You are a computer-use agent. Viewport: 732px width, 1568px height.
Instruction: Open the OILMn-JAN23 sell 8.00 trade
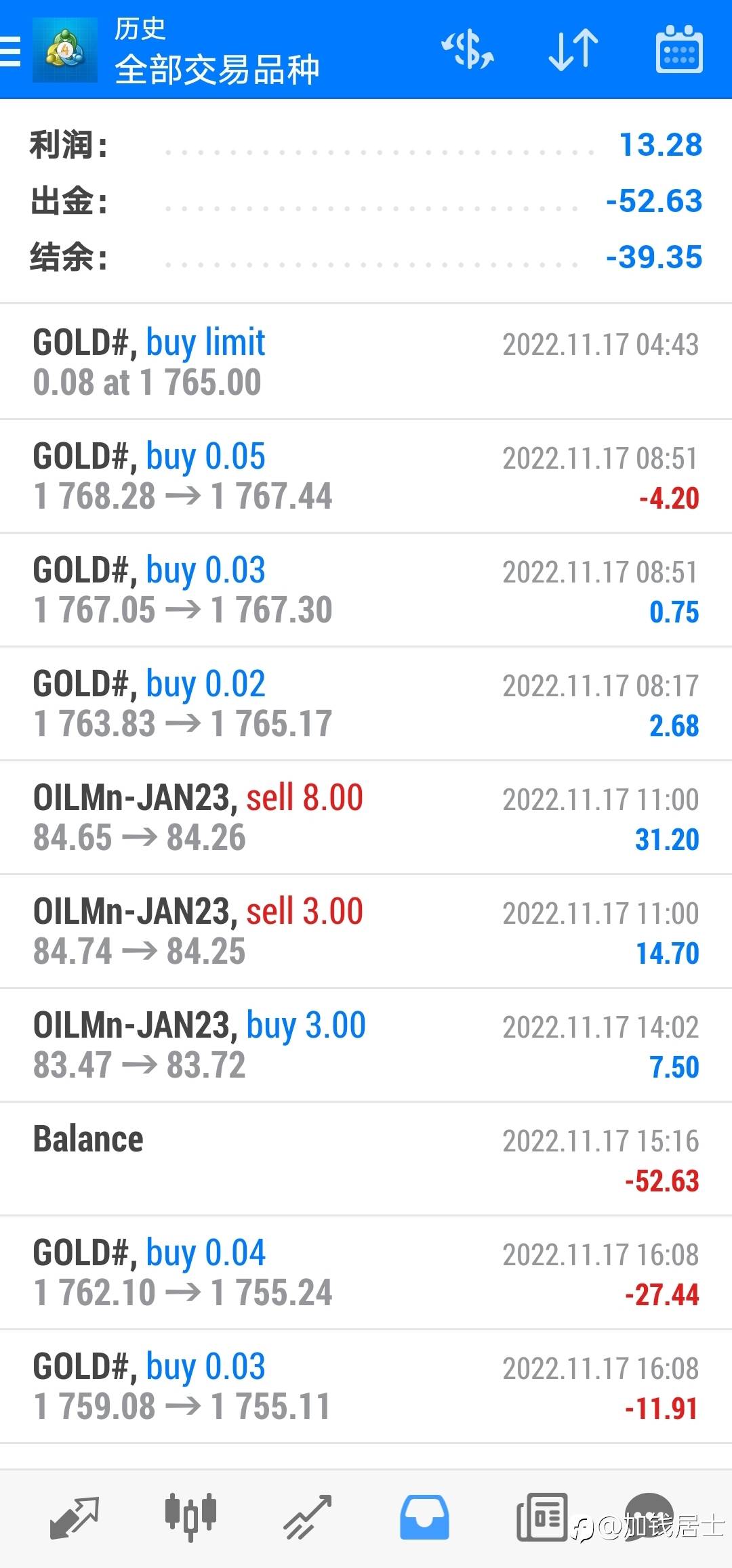click(366, 817)
